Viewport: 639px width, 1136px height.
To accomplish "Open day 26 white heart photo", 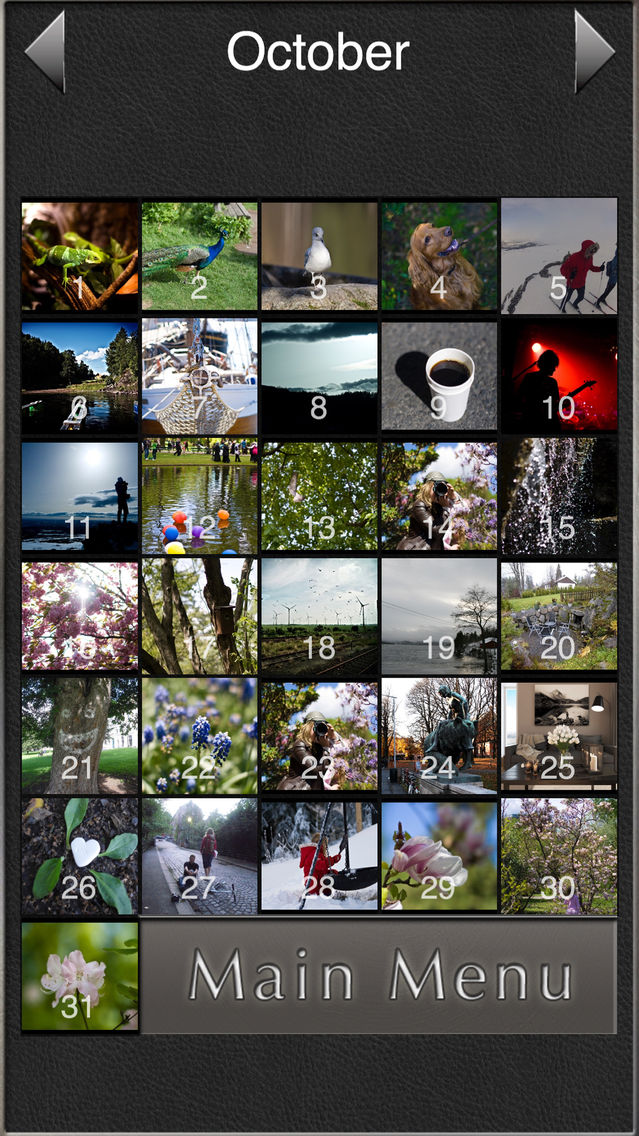I will pos(80,856).
